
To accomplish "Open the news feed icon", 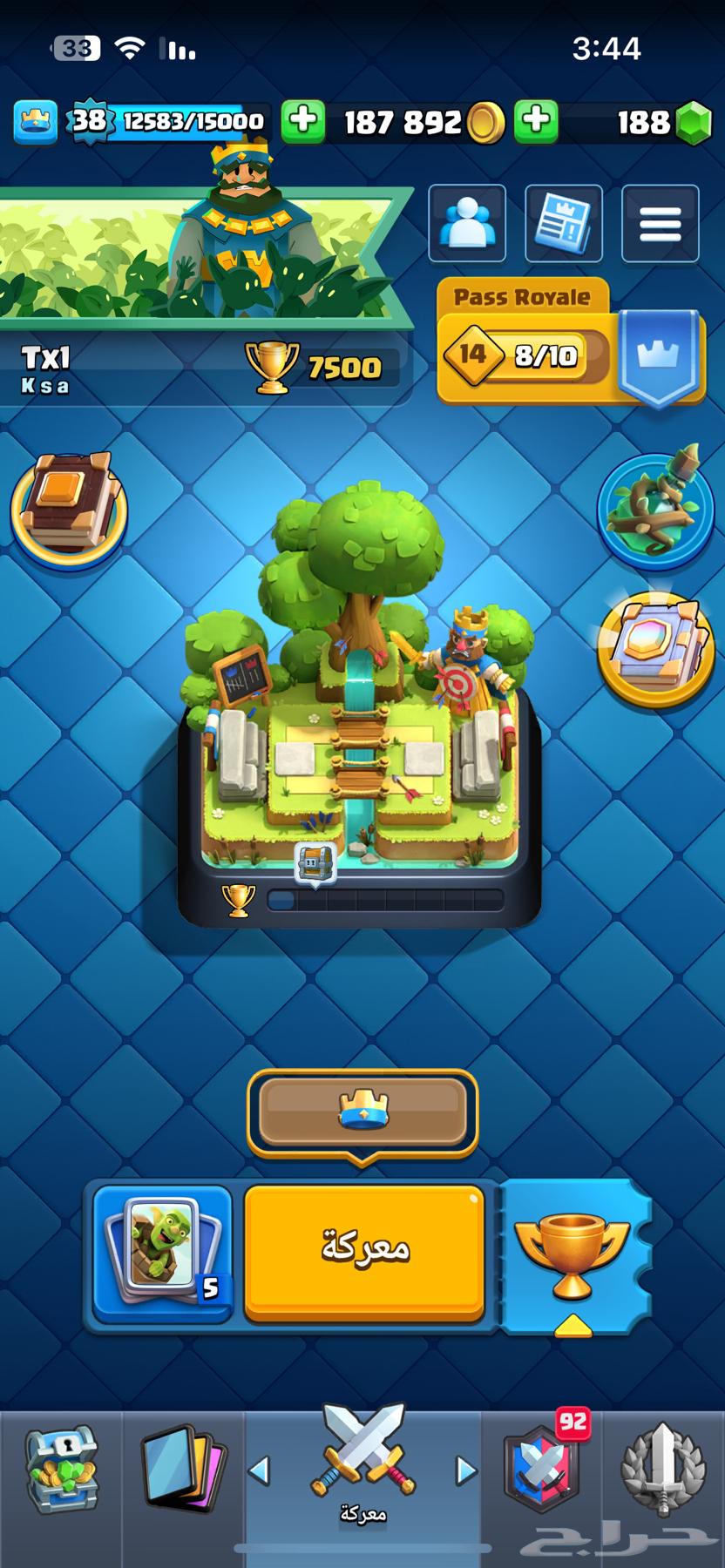I will (563, 223).
